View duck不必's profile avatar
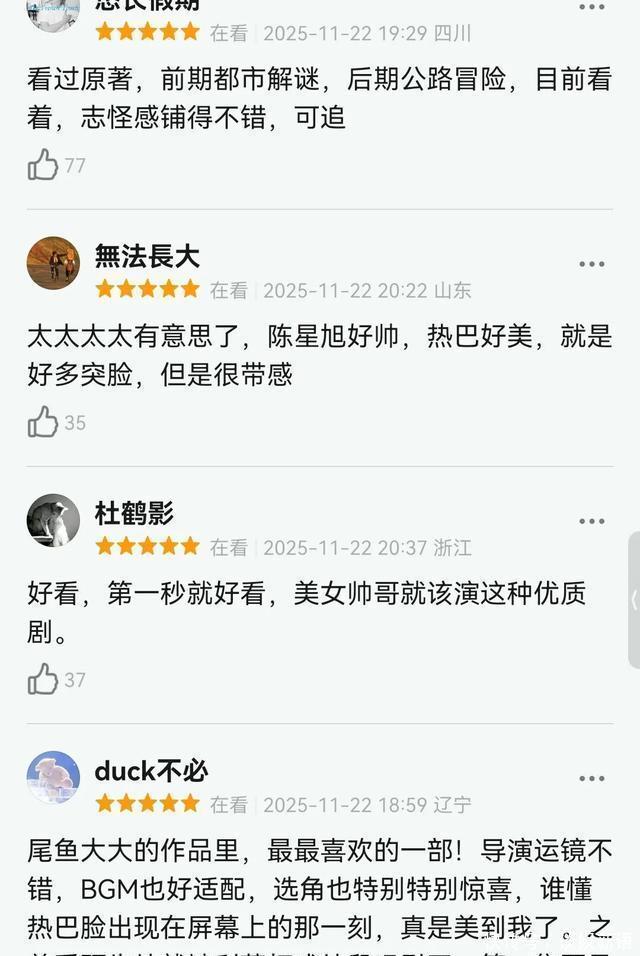Viewport: 640px width, 956px height. (53, 777)
